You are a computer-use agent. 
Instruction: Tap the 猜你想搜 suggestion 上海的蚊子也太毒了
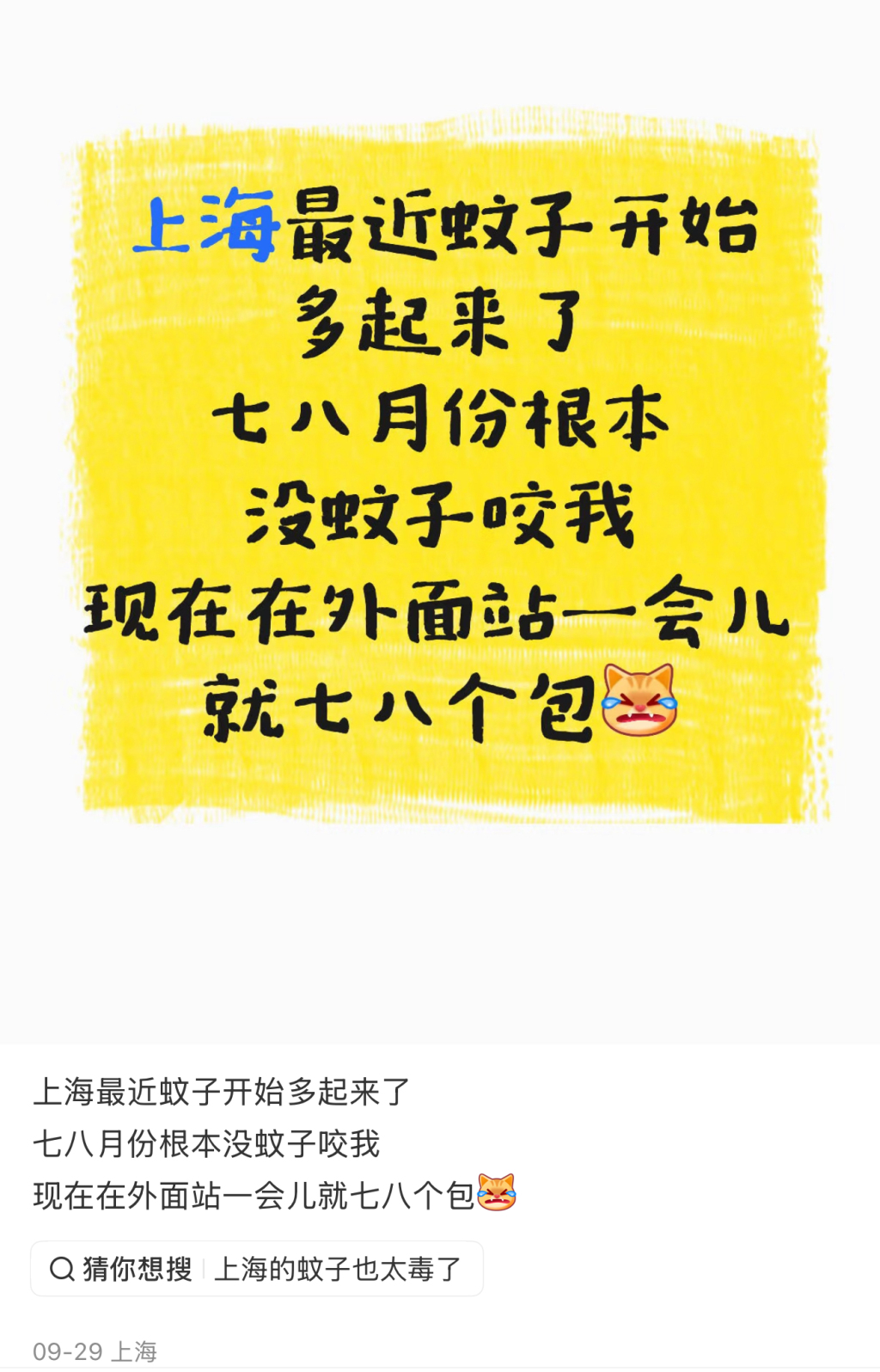coord(337,1269)
